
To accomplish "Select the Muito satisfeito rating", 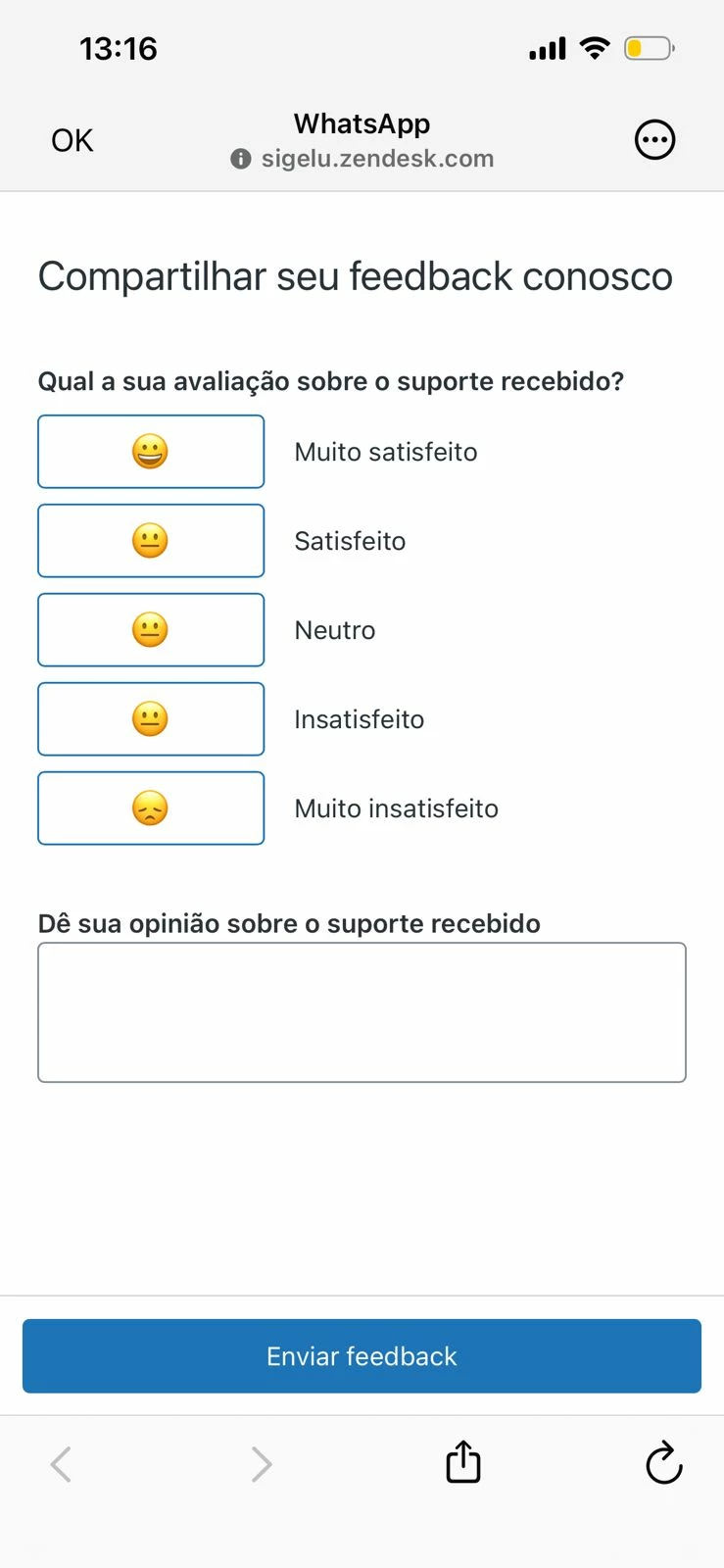I will [x=151, y=452].
